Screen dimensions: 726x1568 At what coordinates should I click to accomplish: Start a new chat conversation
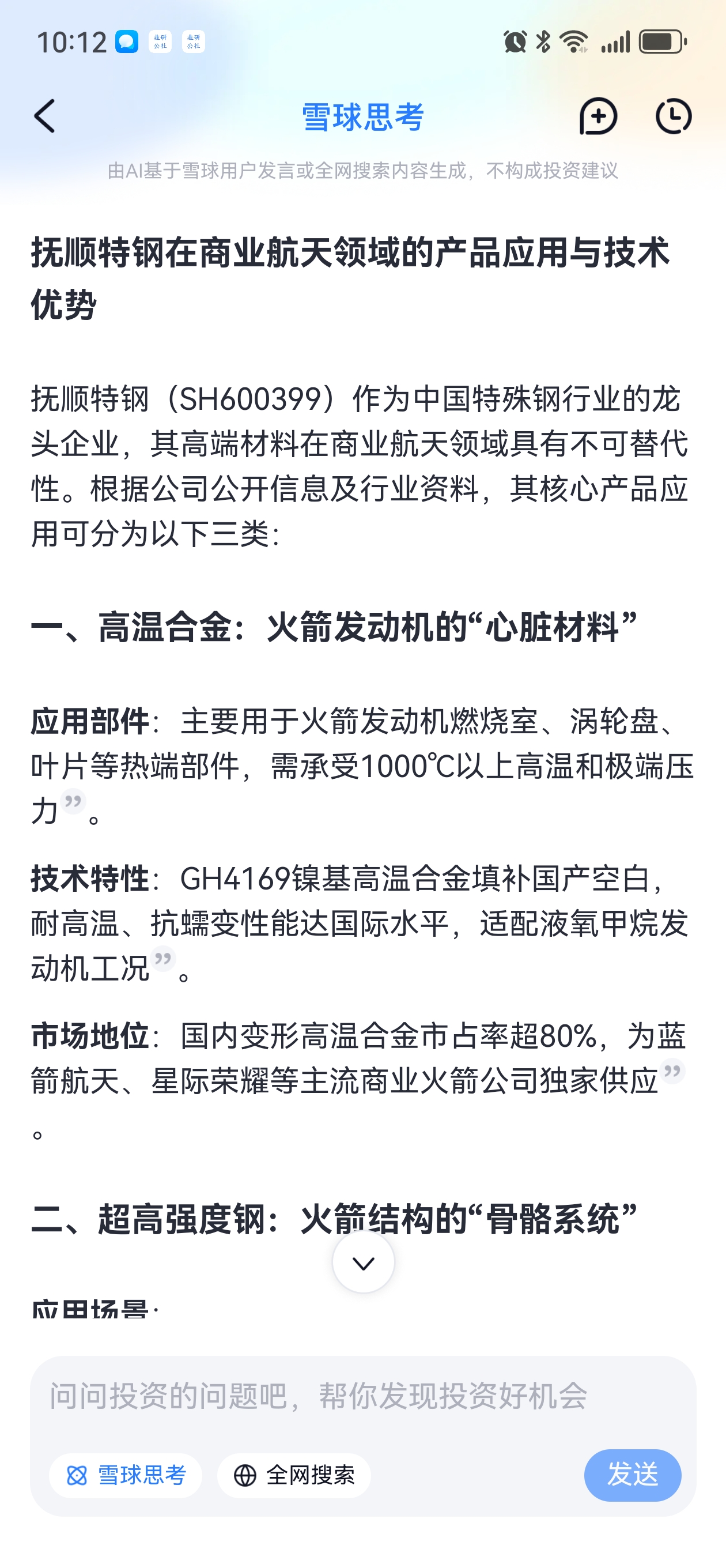tap(598, 116)
